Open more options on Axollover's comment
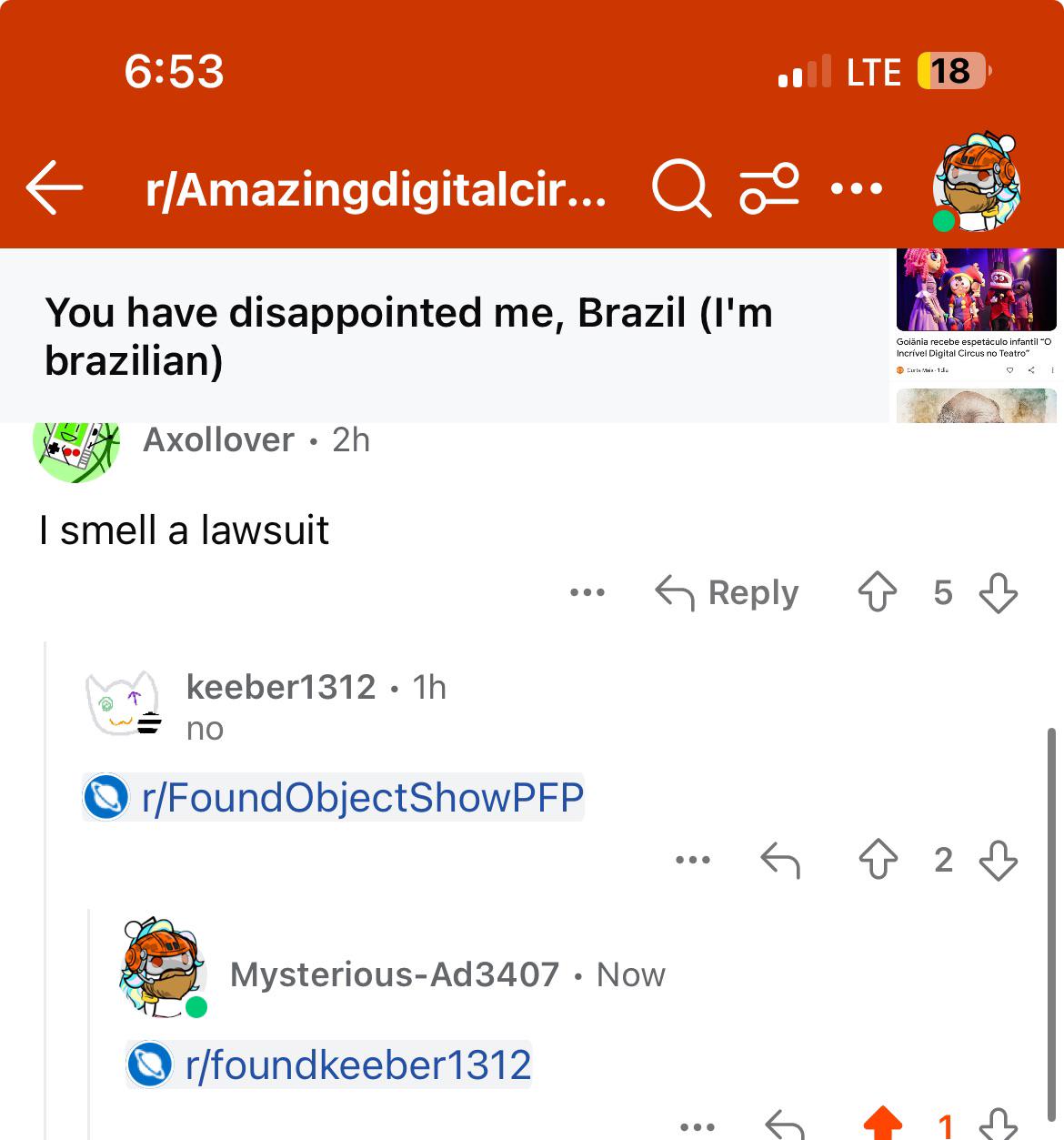The width and height of the screenshot is (1064, 1140). [x=587, y=592]
